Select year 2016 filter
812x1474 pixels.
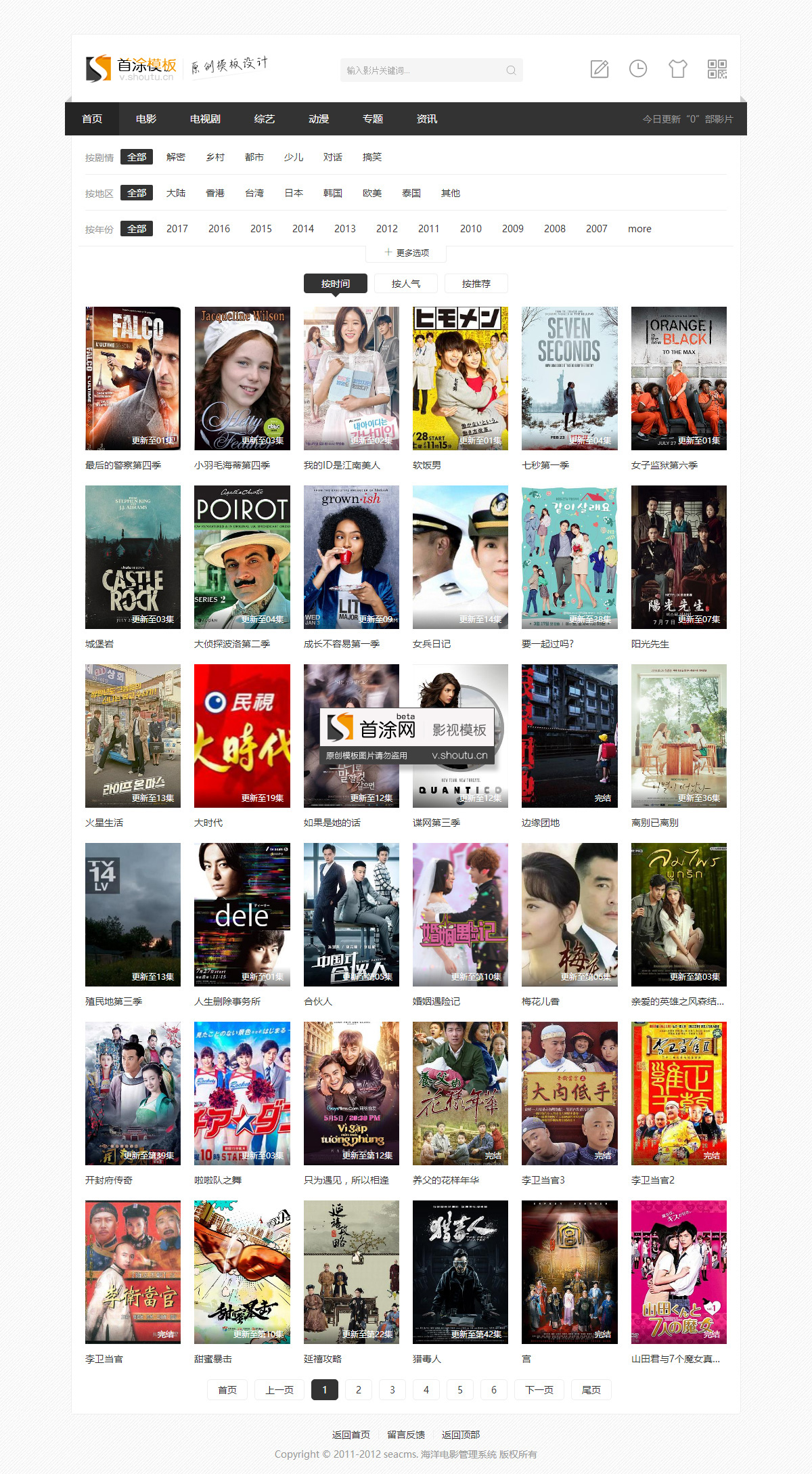point(219,229)
